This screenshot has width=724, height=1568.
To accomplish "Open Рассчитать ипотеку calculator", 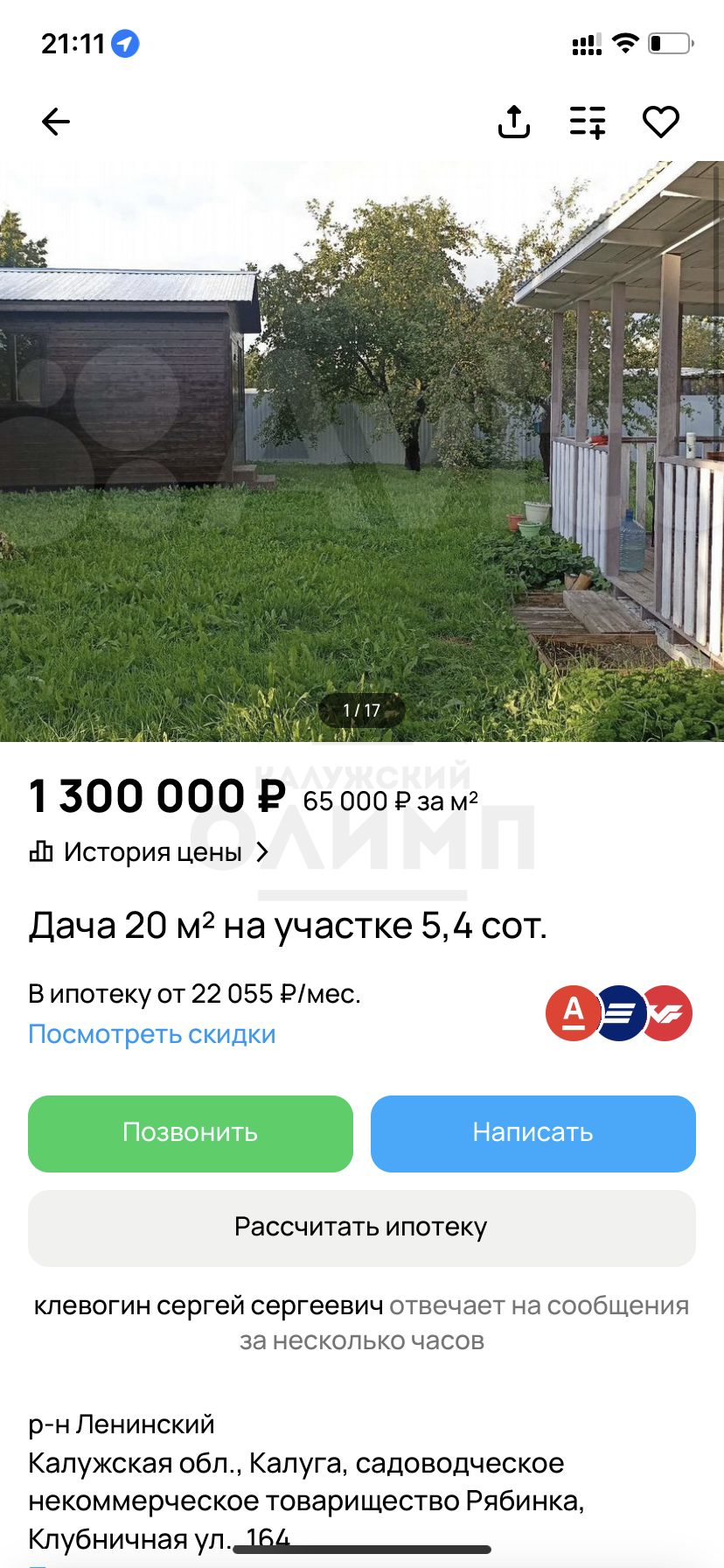I will pyautogui.click(x=362, y=1228).
